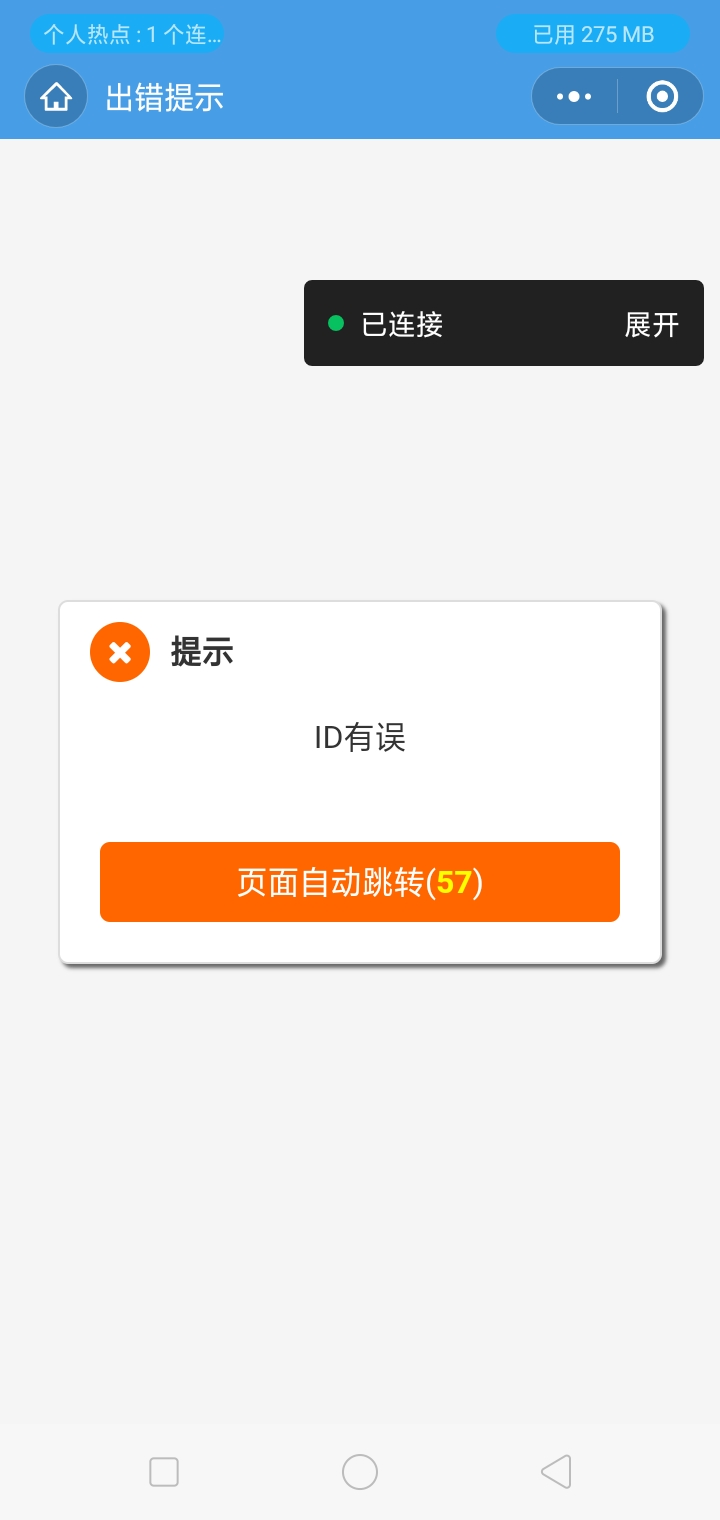
Task: Open the personal hotspot status pill
Action: click(127, 35)
